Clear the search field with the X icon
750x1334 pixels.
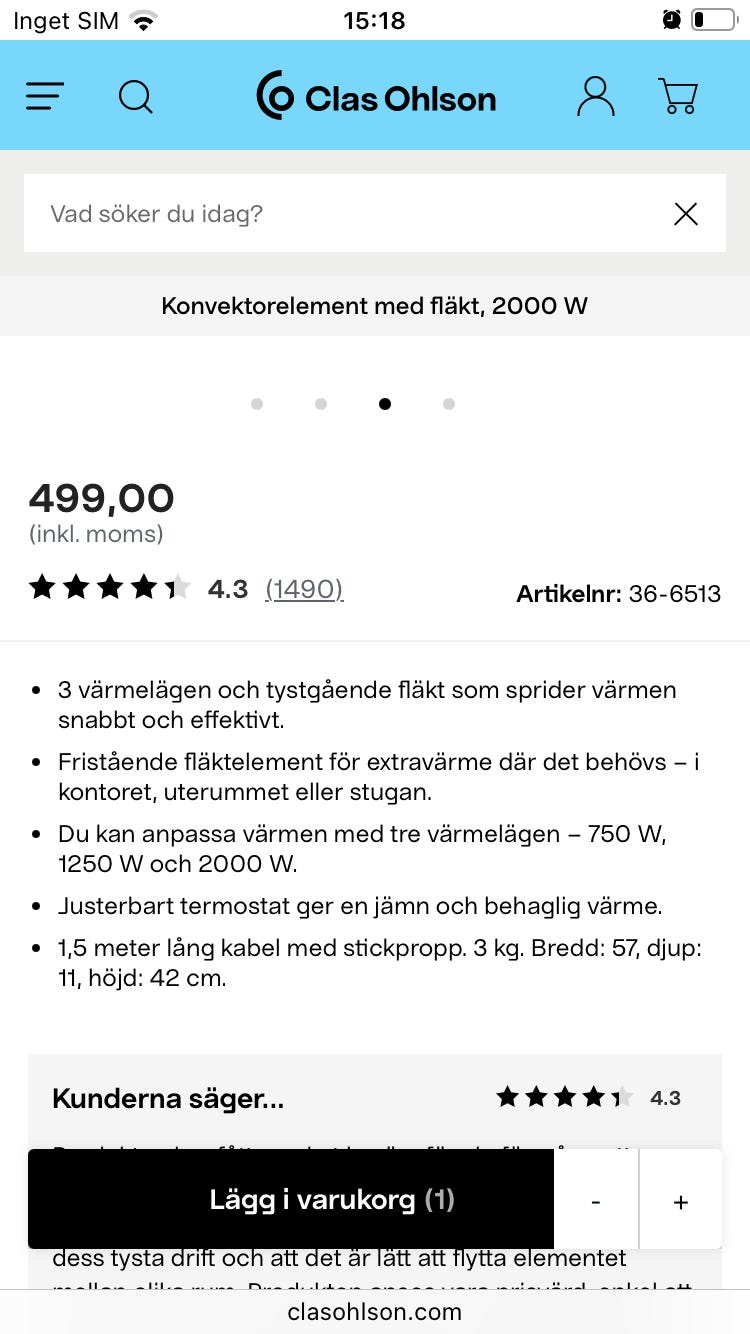[685, 213]
